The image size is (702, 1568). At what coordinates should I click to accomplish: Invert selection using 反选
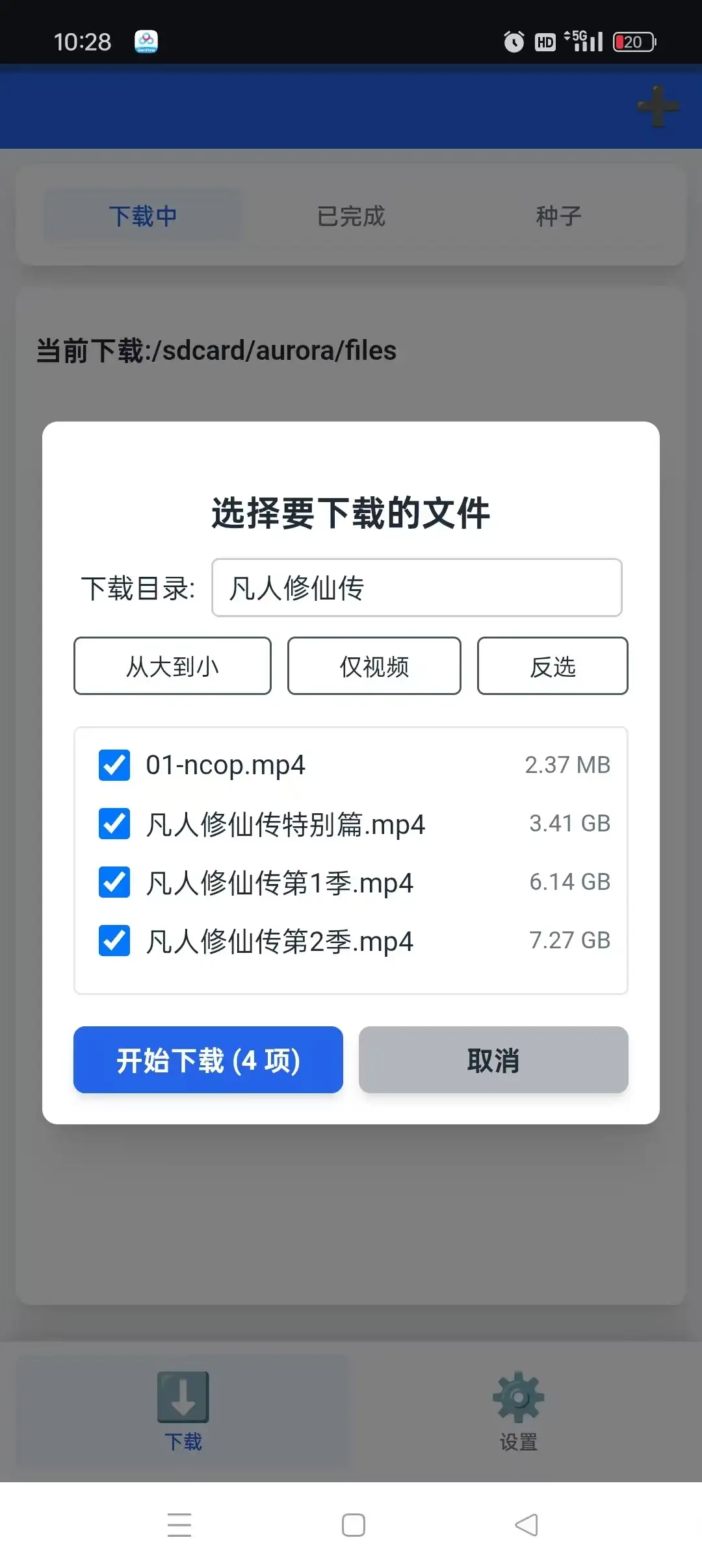[552, 666]
